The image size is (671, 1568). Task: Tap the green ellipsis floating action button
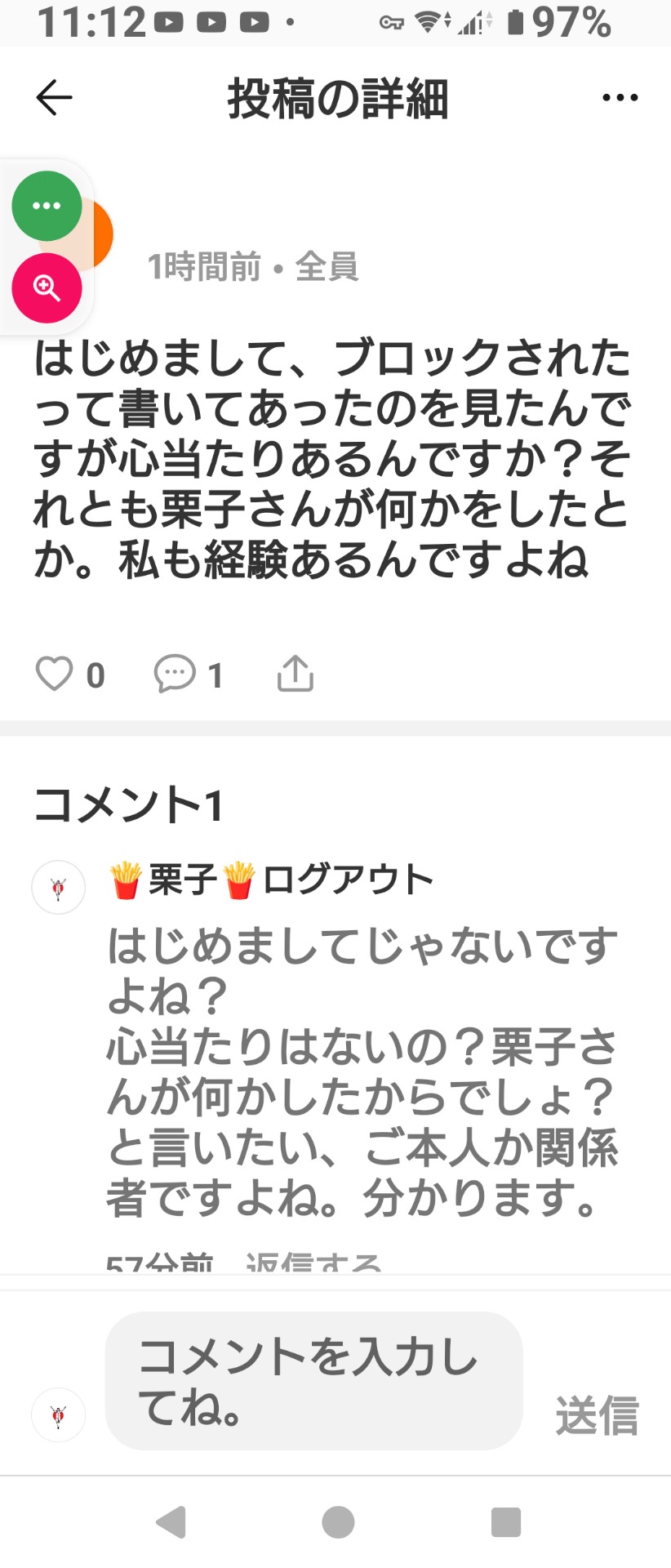(47, 206)
